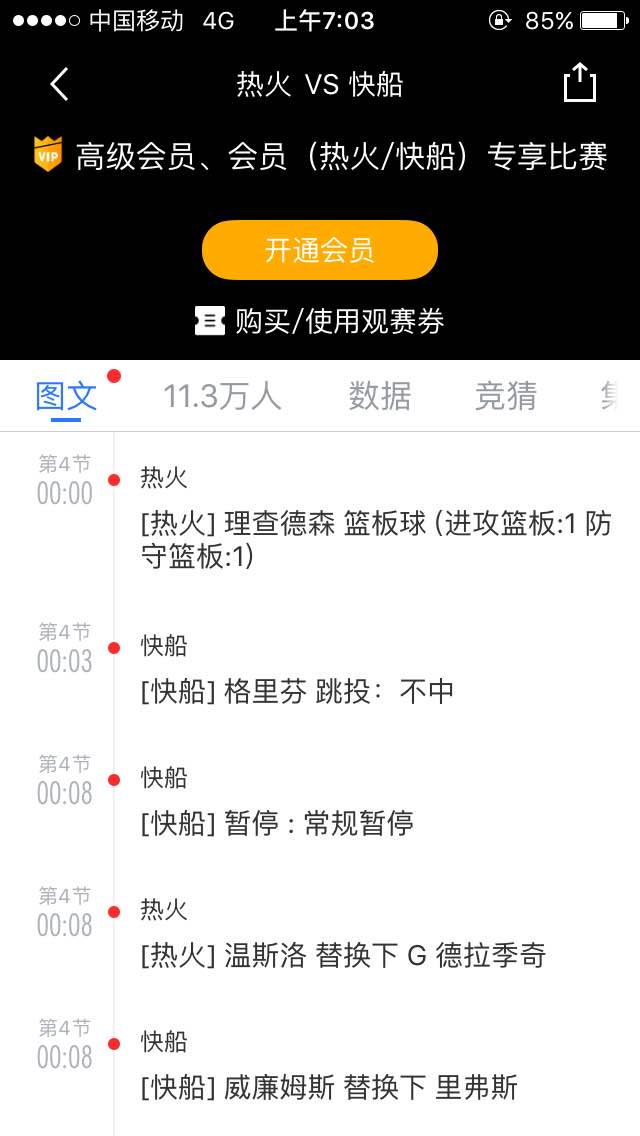This screenshot has width=640, height=1136.
Task: Share the 热火 VS 快船 match
Action: click(580, 82)
